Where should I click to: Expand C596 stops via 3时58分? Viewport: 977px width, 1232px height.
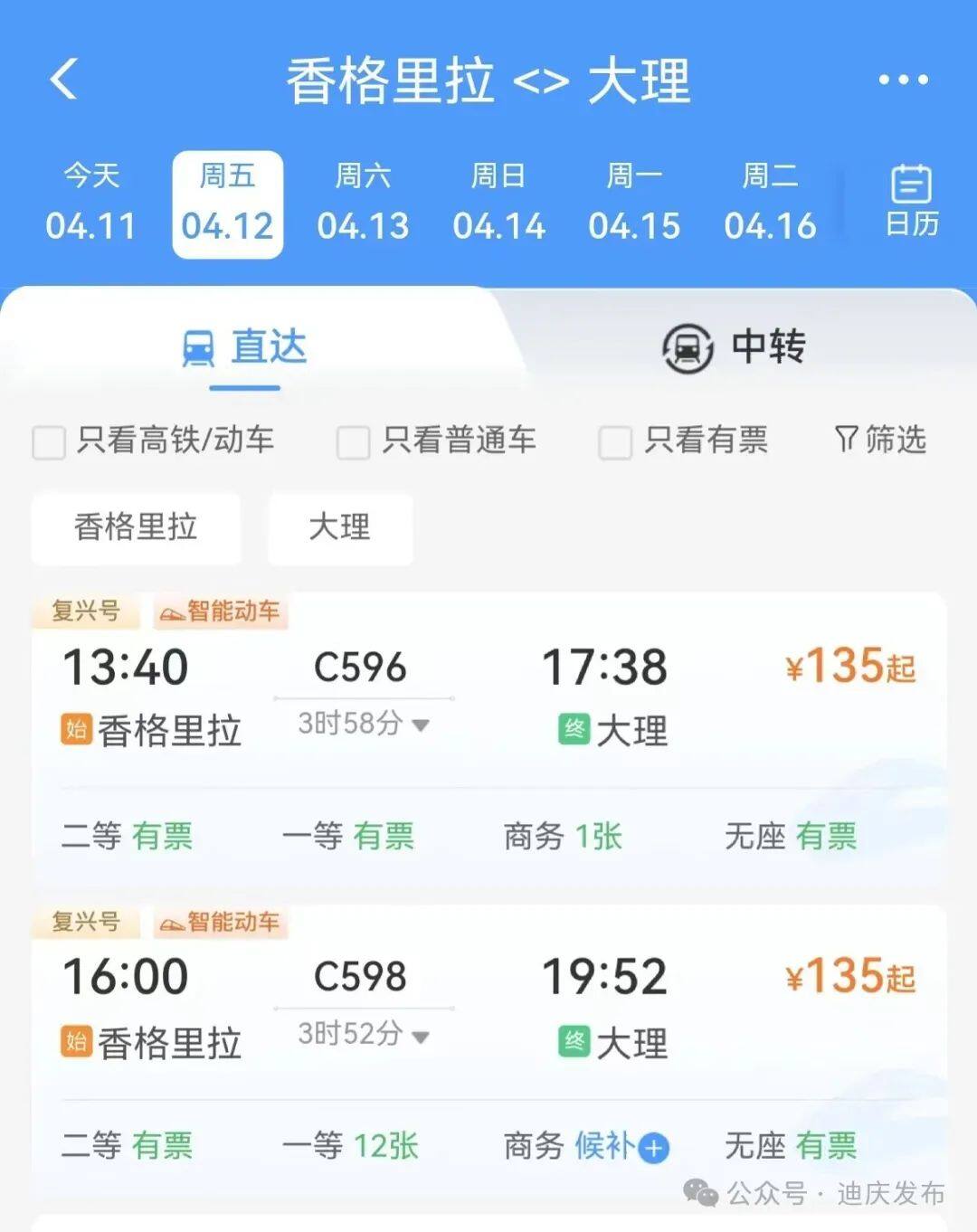(363, 724)
